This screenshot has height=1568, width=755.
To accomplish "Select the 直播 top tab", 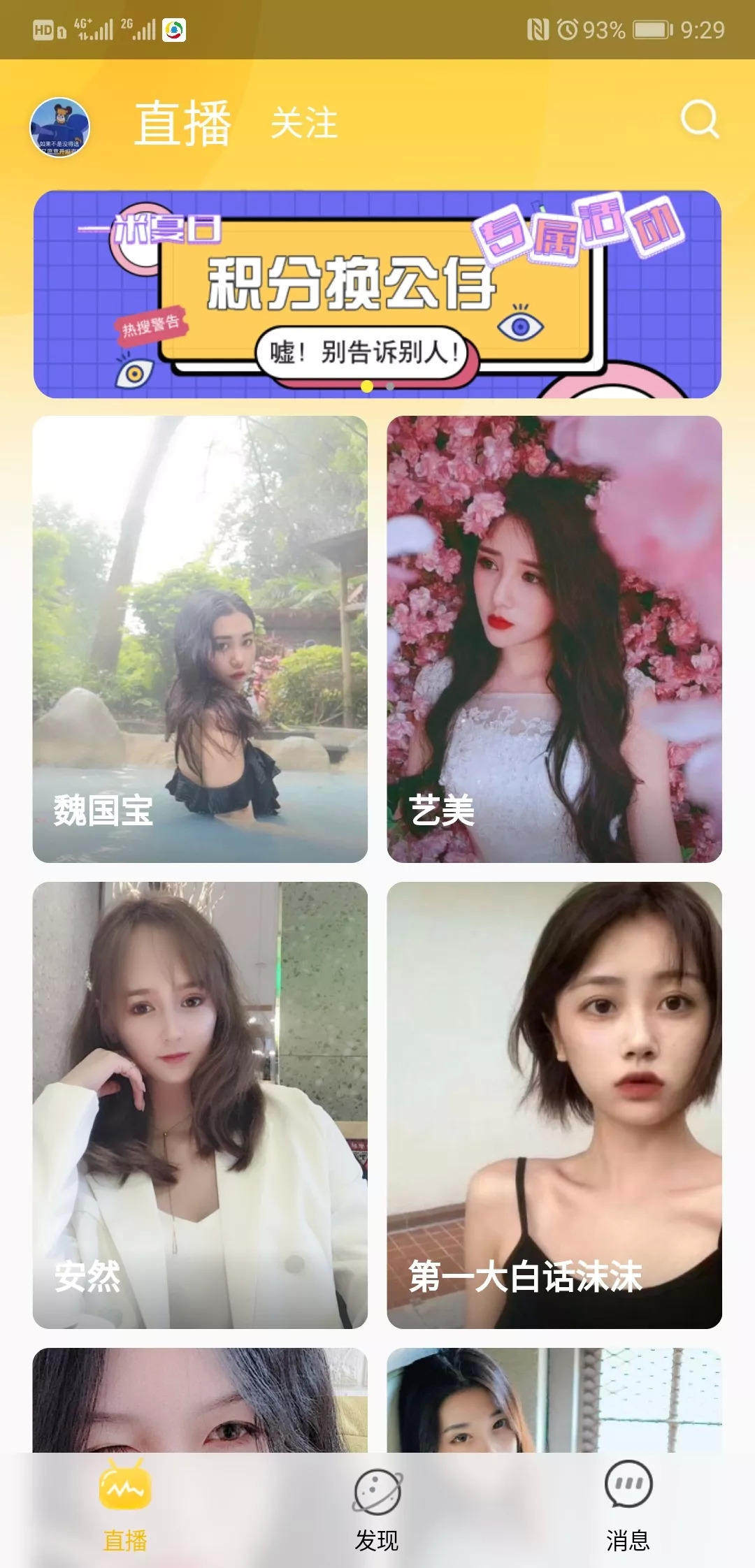I will (x=182, y=123).
